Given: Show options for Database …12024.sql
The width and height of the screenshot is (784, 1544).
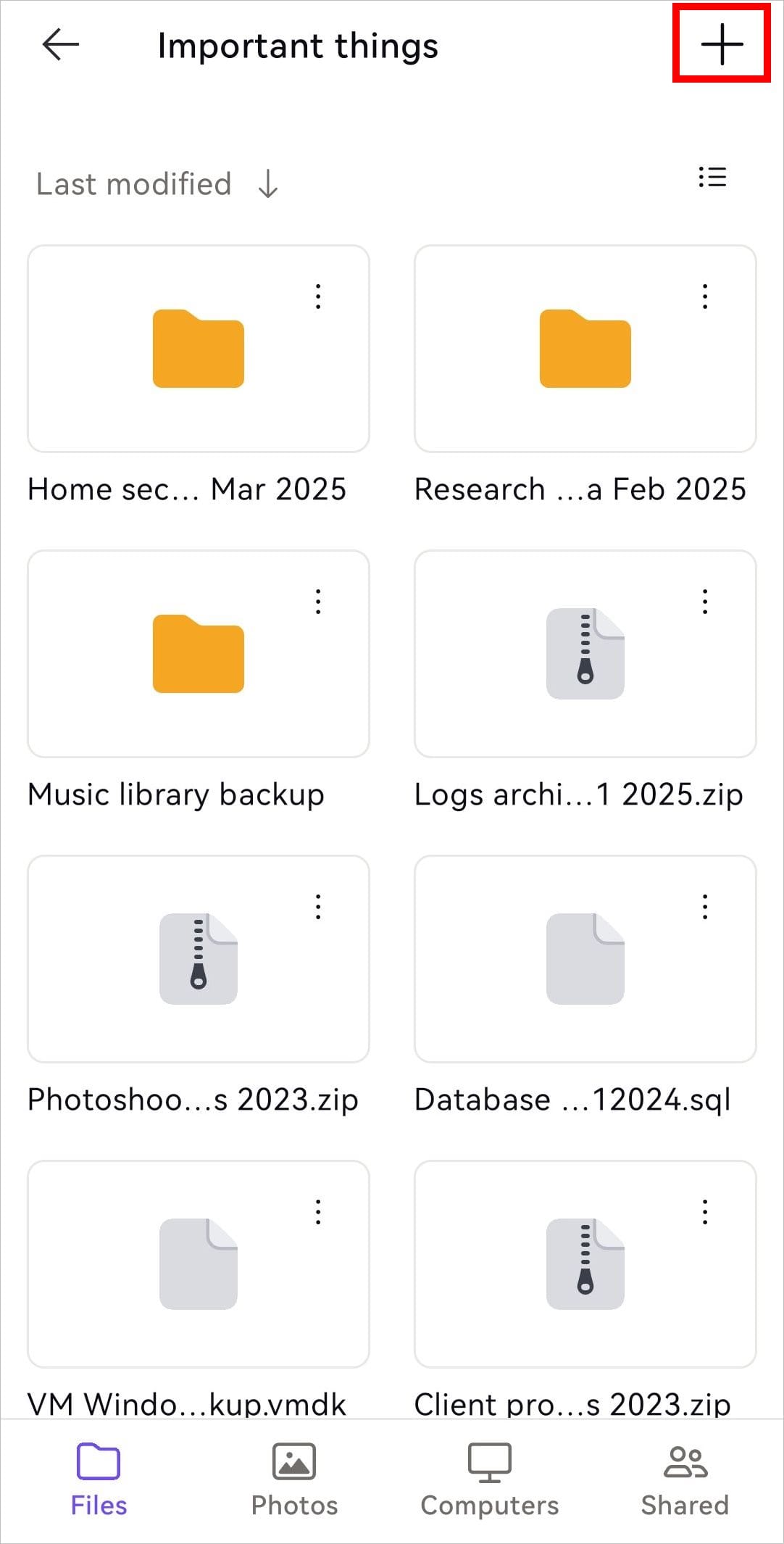Looking at the screenshot, I should [x=705, y=907].
